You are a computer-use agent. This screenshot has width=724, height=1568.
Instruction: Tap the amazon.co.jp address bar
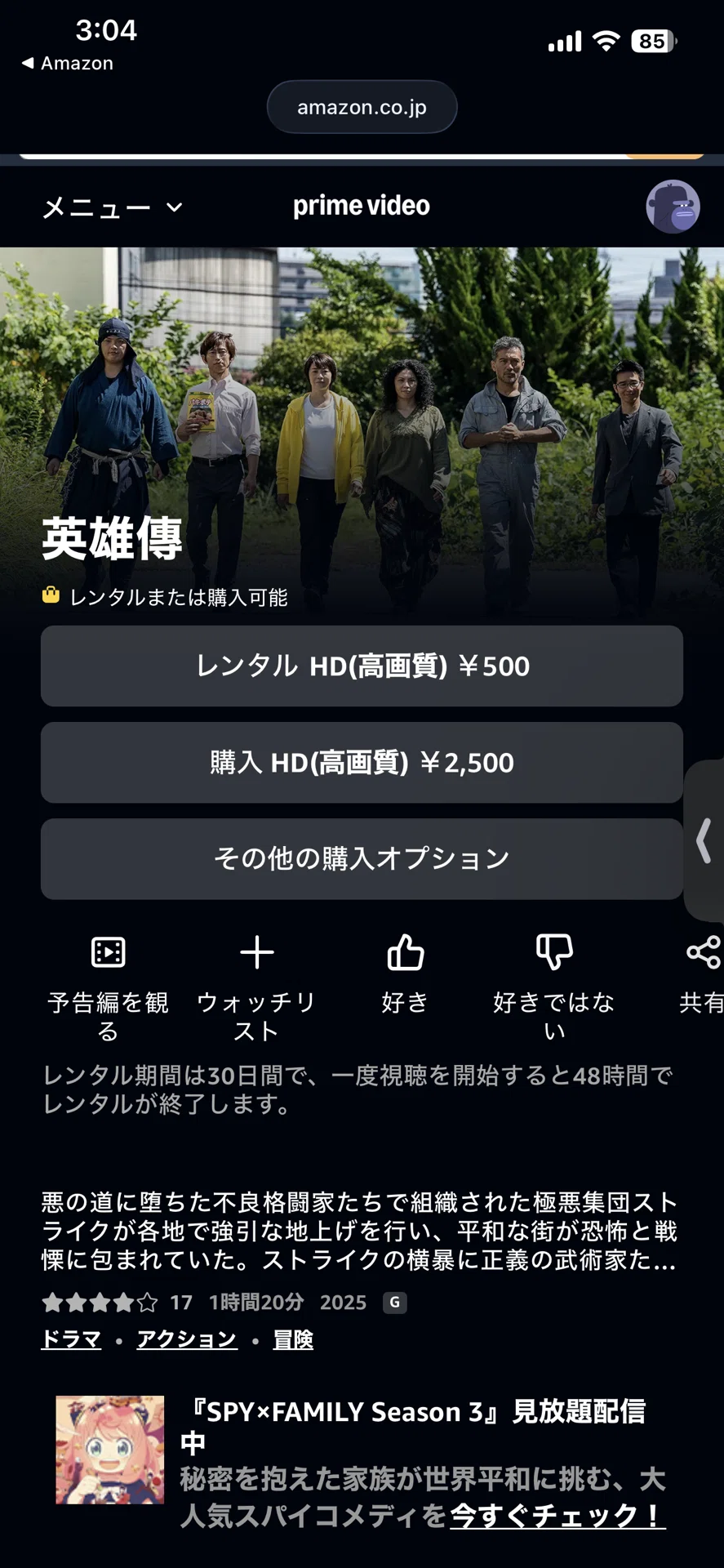pos(362,107)
